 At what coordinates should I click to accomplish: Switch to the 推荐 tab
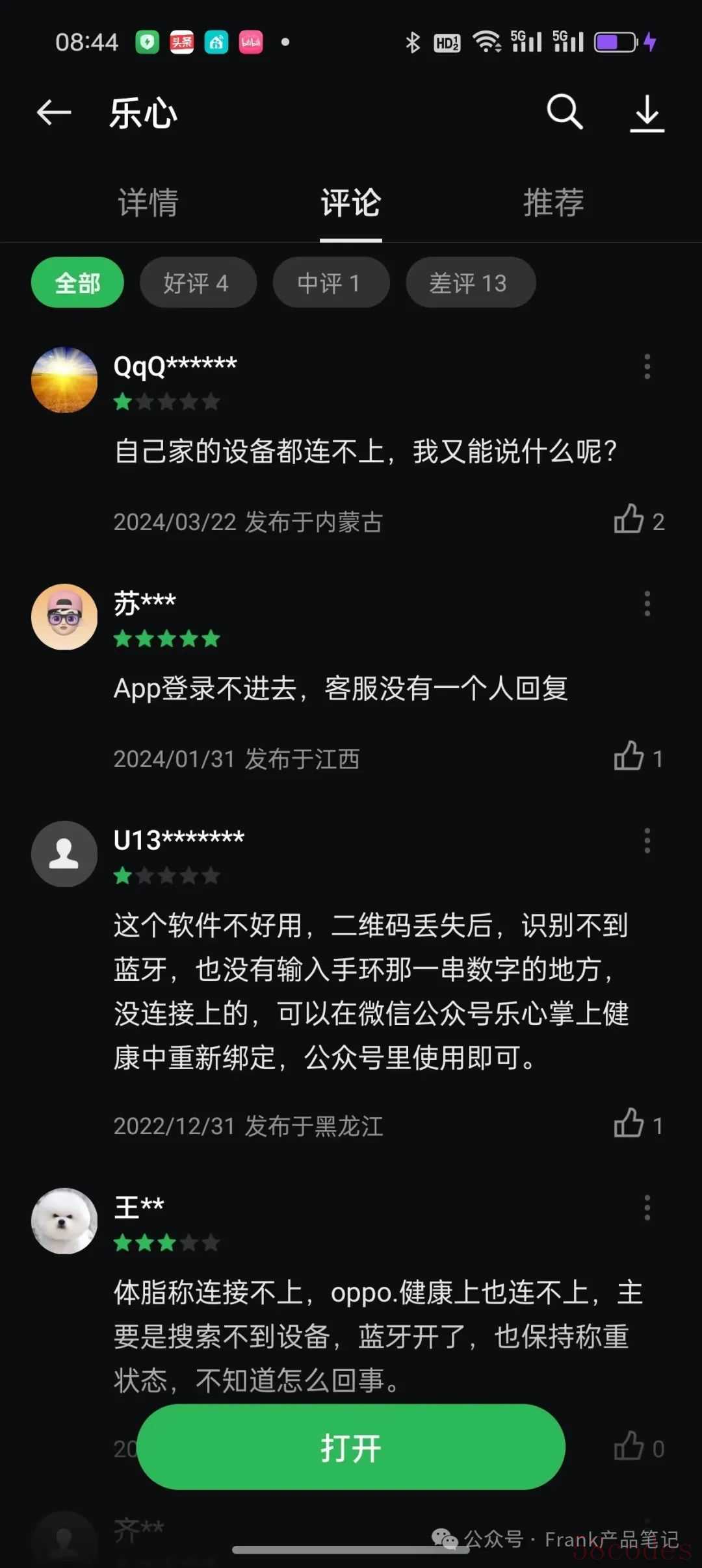click(x=553, y=203)
